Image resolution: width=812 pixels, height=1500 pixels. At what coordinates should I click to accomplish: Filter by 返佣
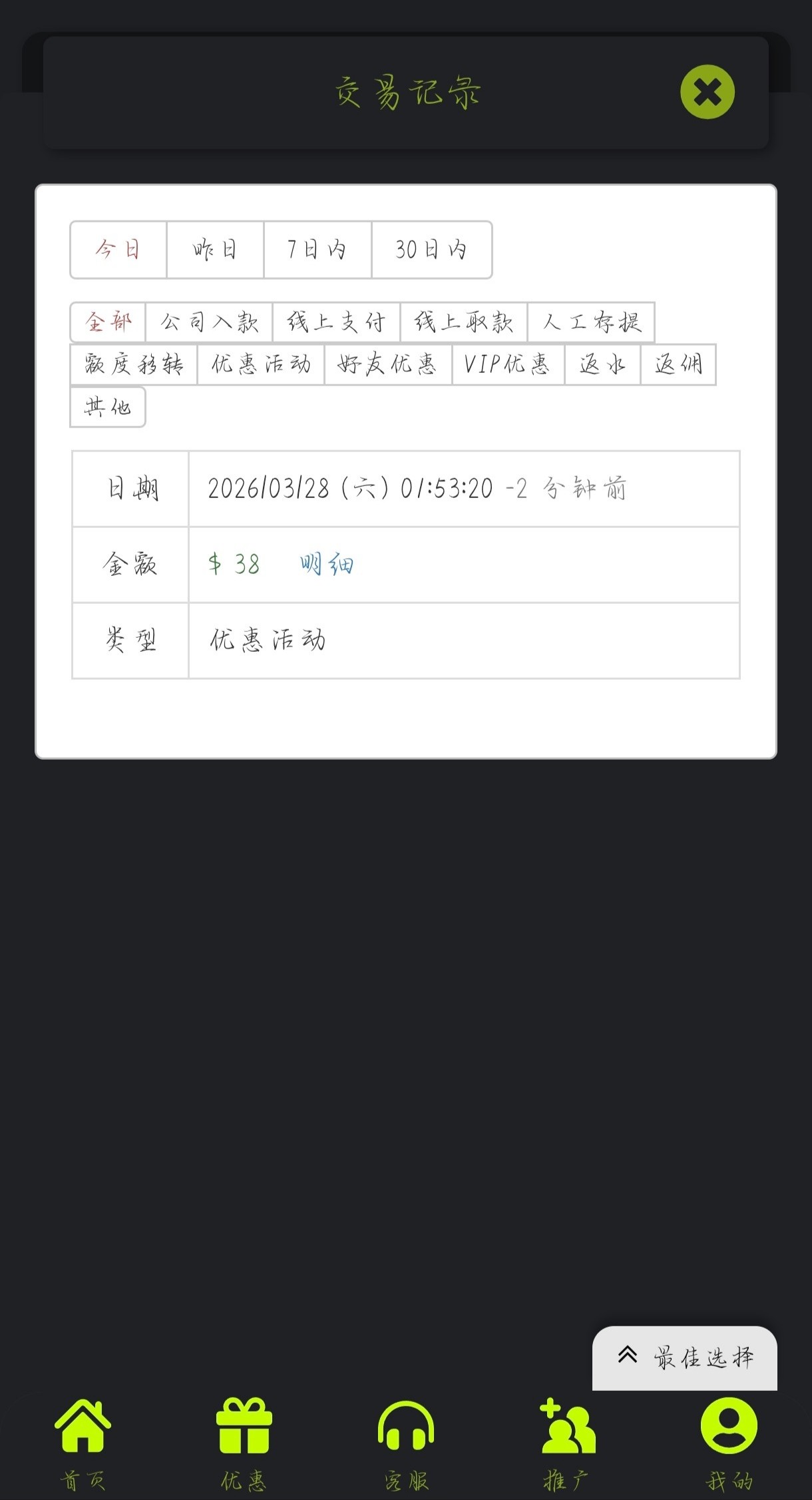point(678,364)
